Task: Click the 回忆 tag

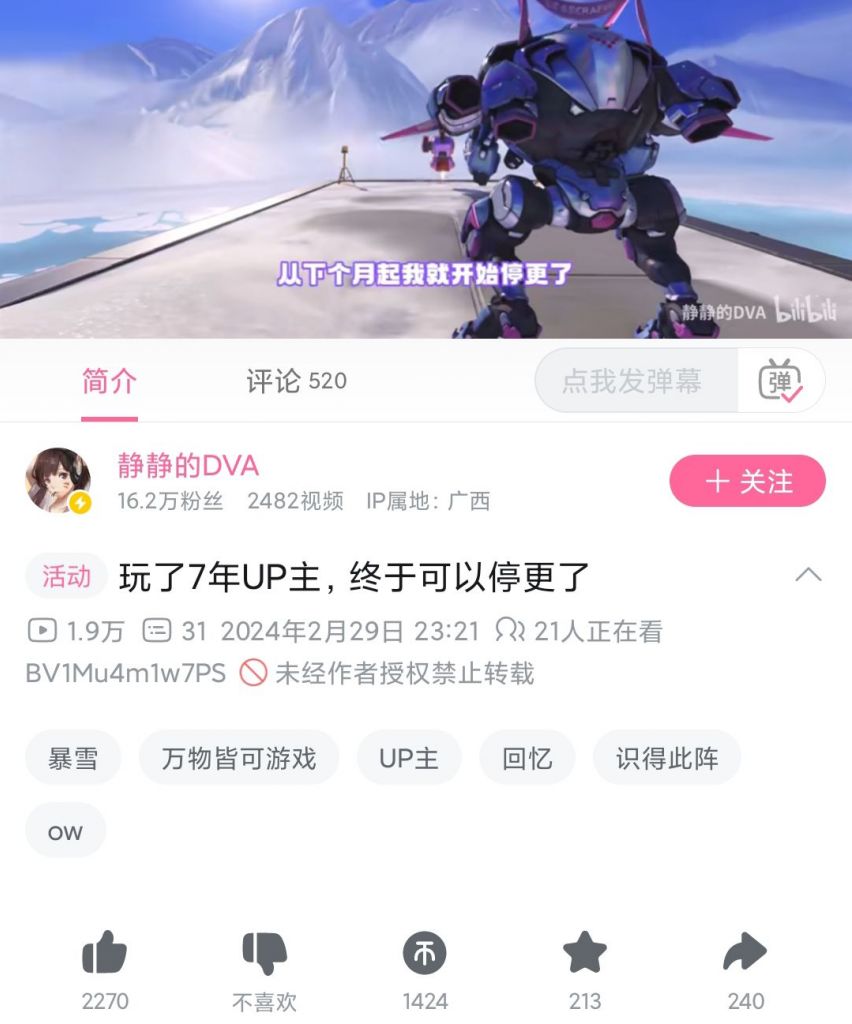Action: [x=527, y=758]
